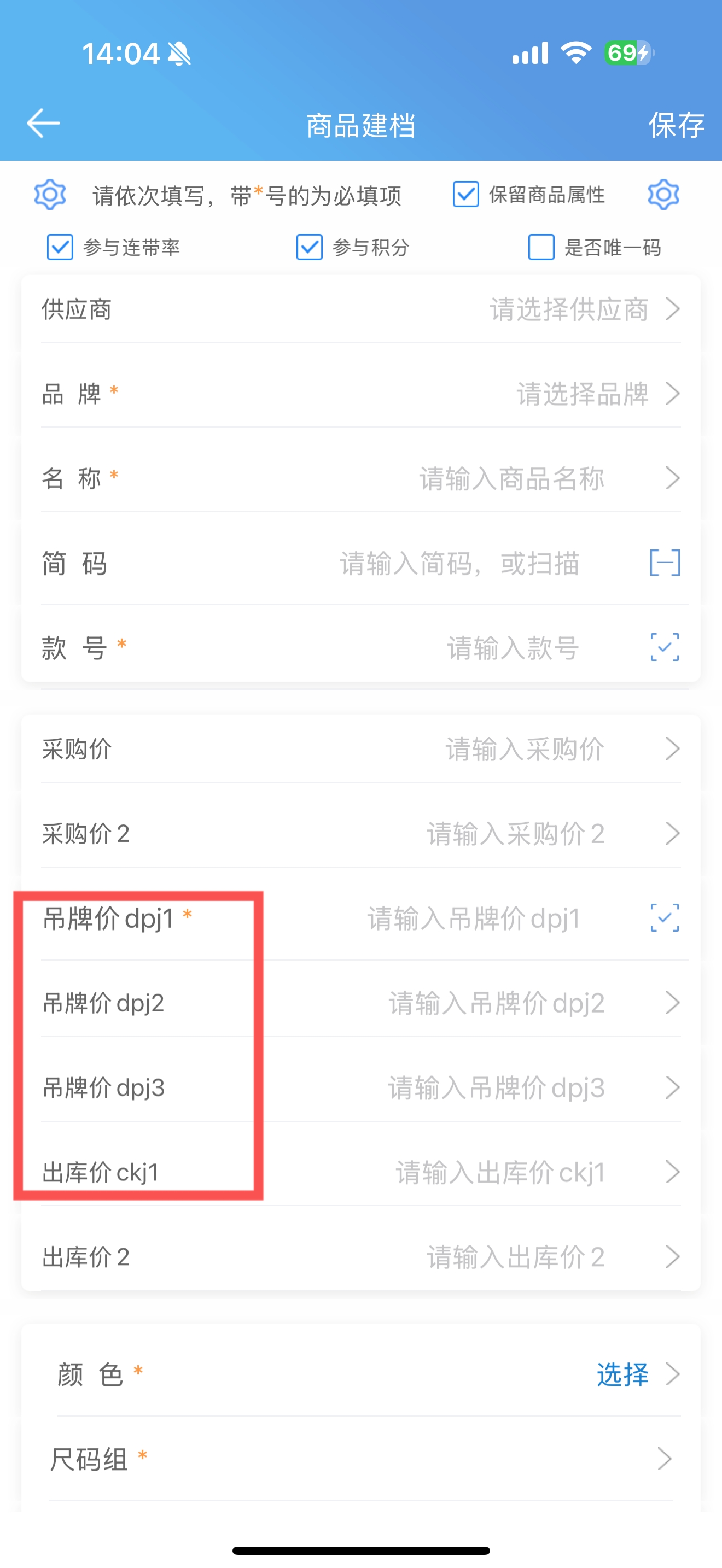Viewport: 722px width, 1568px height.
Task: Tap 选择 to choose 颜色
Action: [622, 1374]
